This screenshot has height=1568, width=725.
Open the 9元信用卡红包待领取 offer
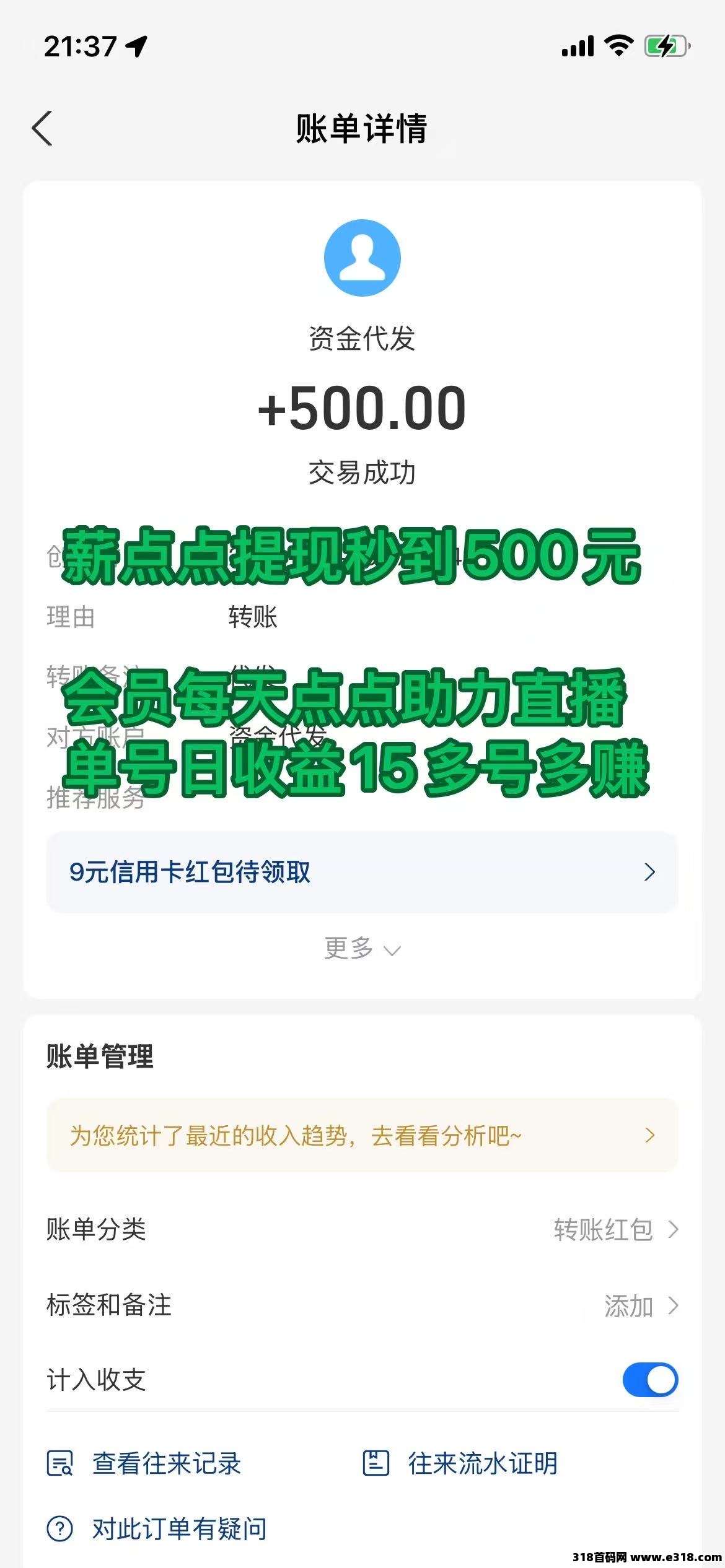point(362,872)
